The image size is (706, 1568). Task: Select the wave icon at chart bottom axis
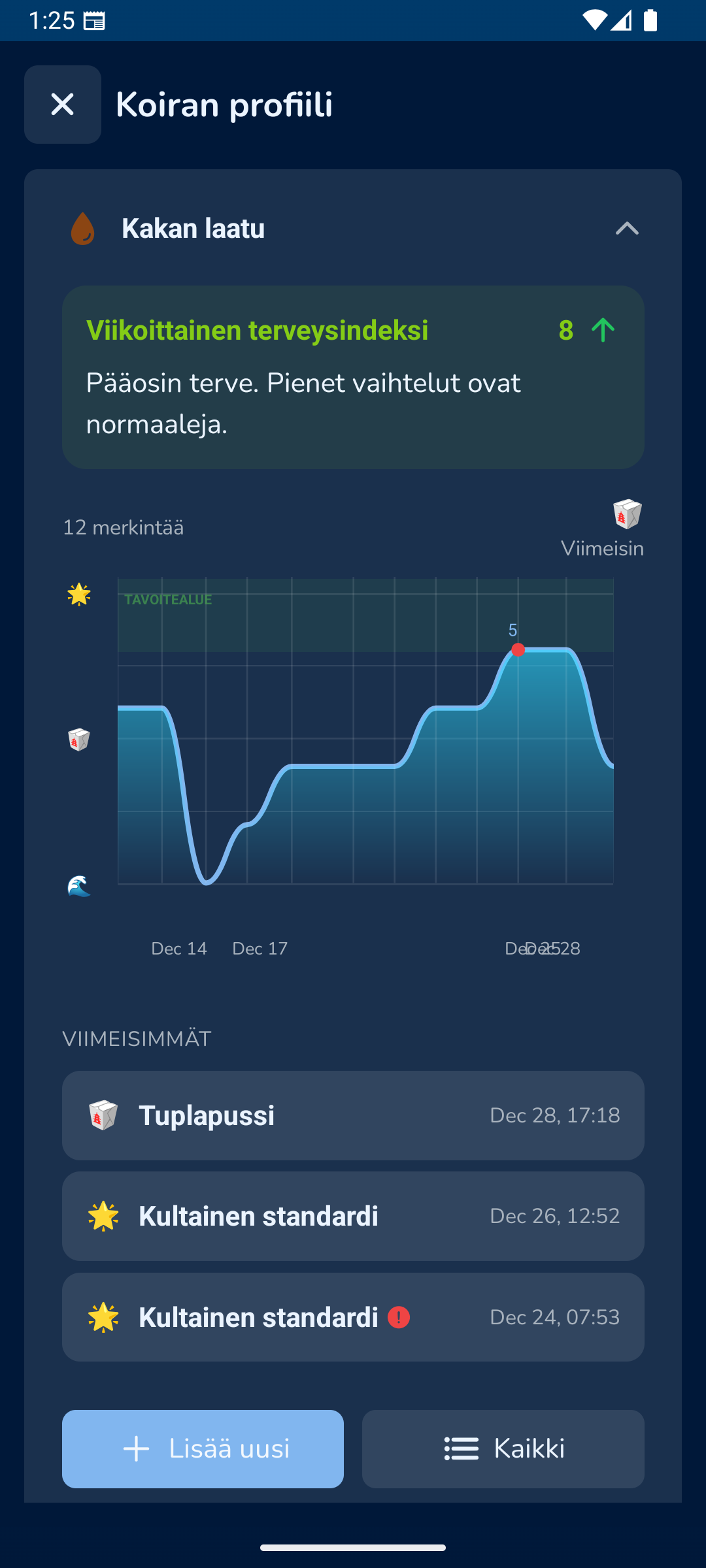[x=78, y=886]
